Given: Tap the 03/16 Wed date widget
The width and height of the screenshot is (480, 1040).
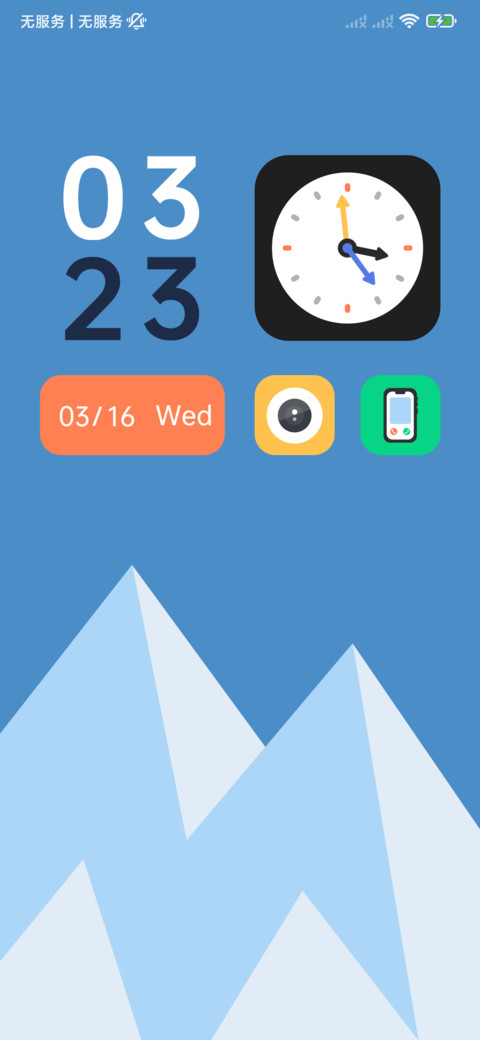Looking at the screenshot, I should tap(133, 415).
